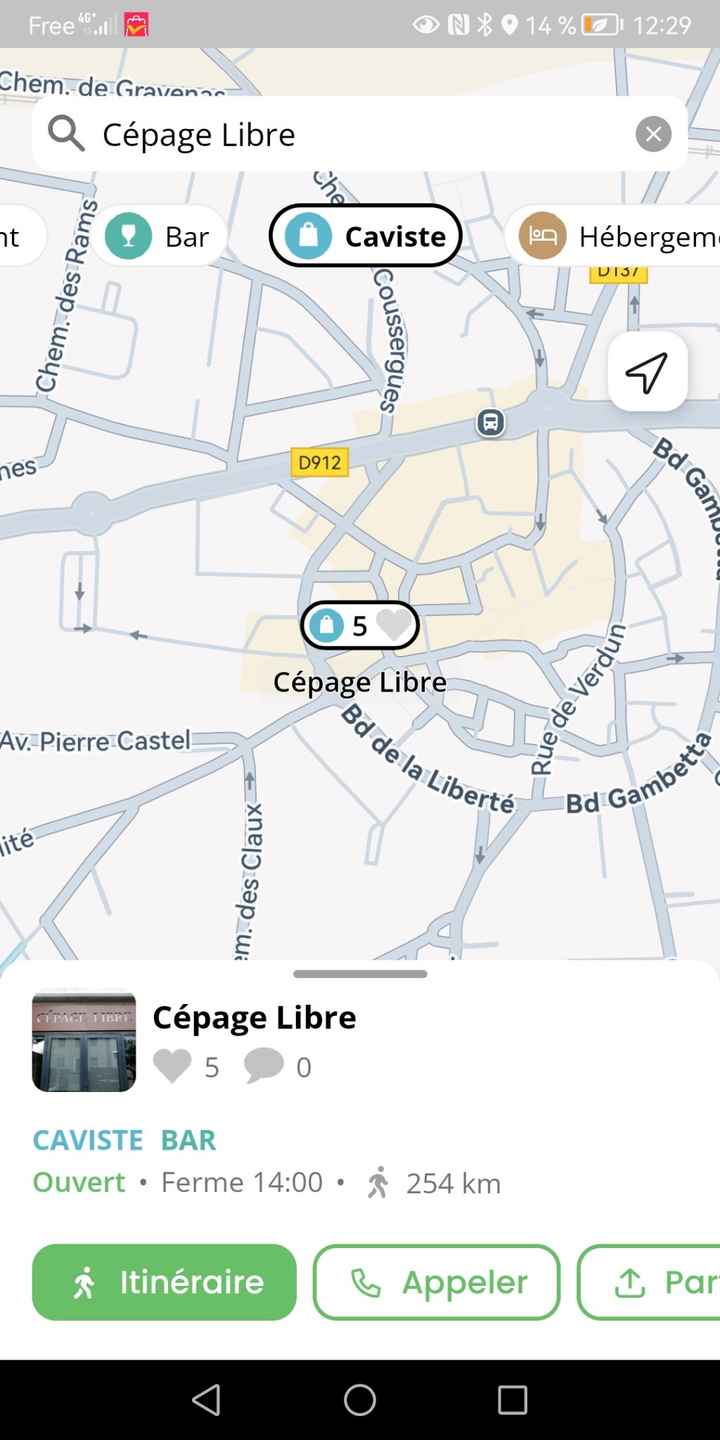Image resolution: width=720 pixels, height=1440 pixels.
Task: Like Cépage Libre with the heart icon
Action: pos(172,1067)
